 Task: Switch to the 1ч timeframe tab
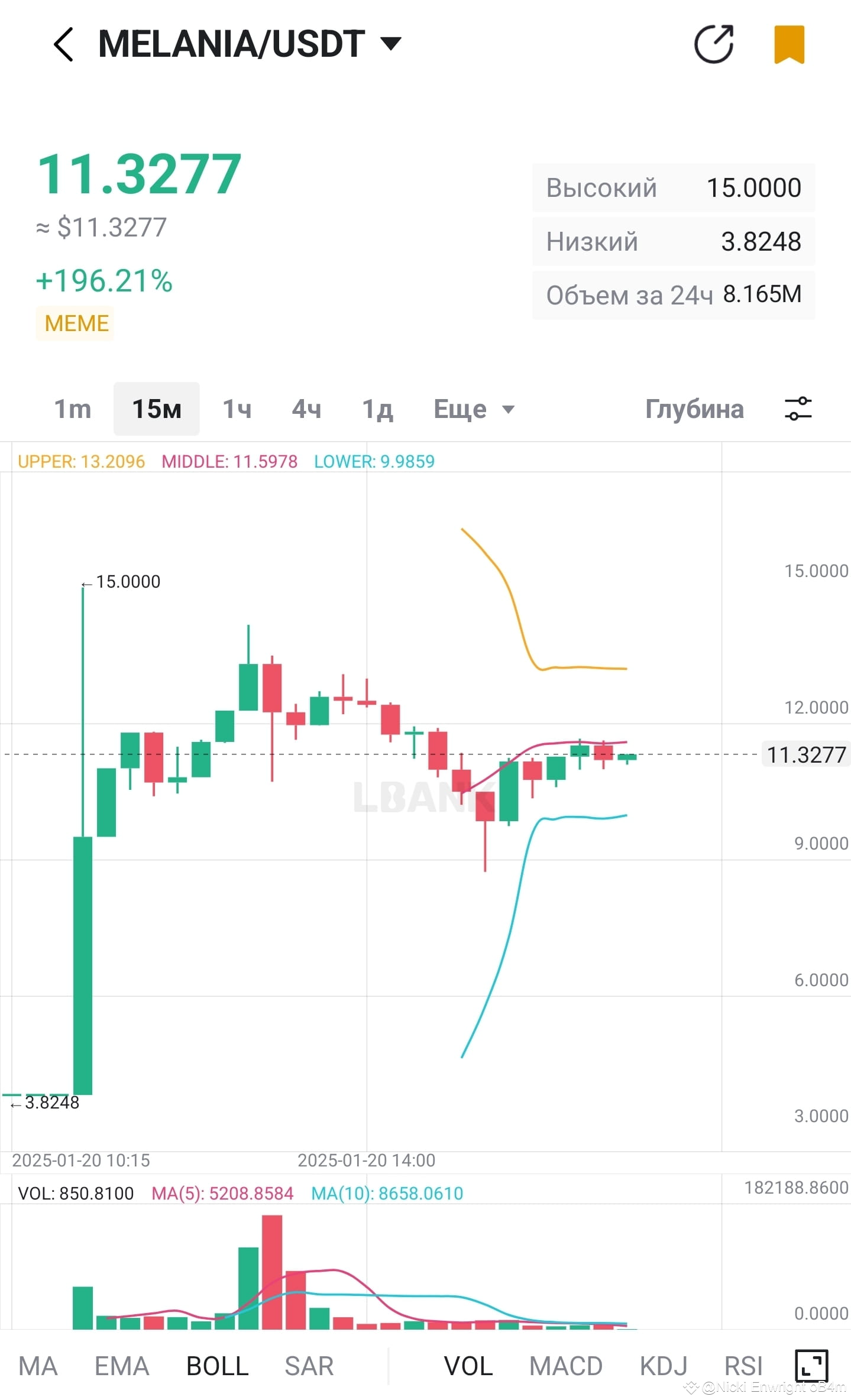click(237, 409)
